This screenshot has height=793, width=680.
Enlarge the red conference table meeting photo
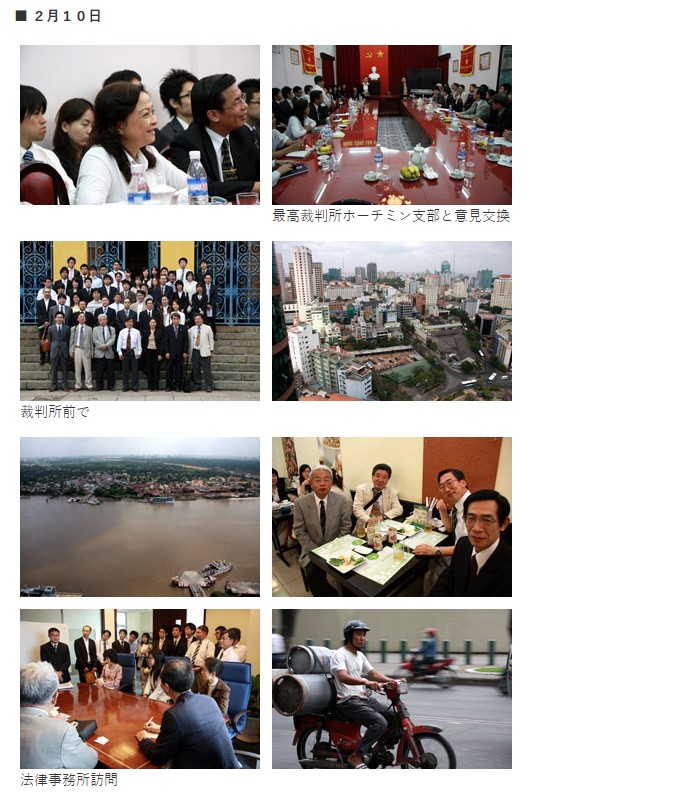391,124
